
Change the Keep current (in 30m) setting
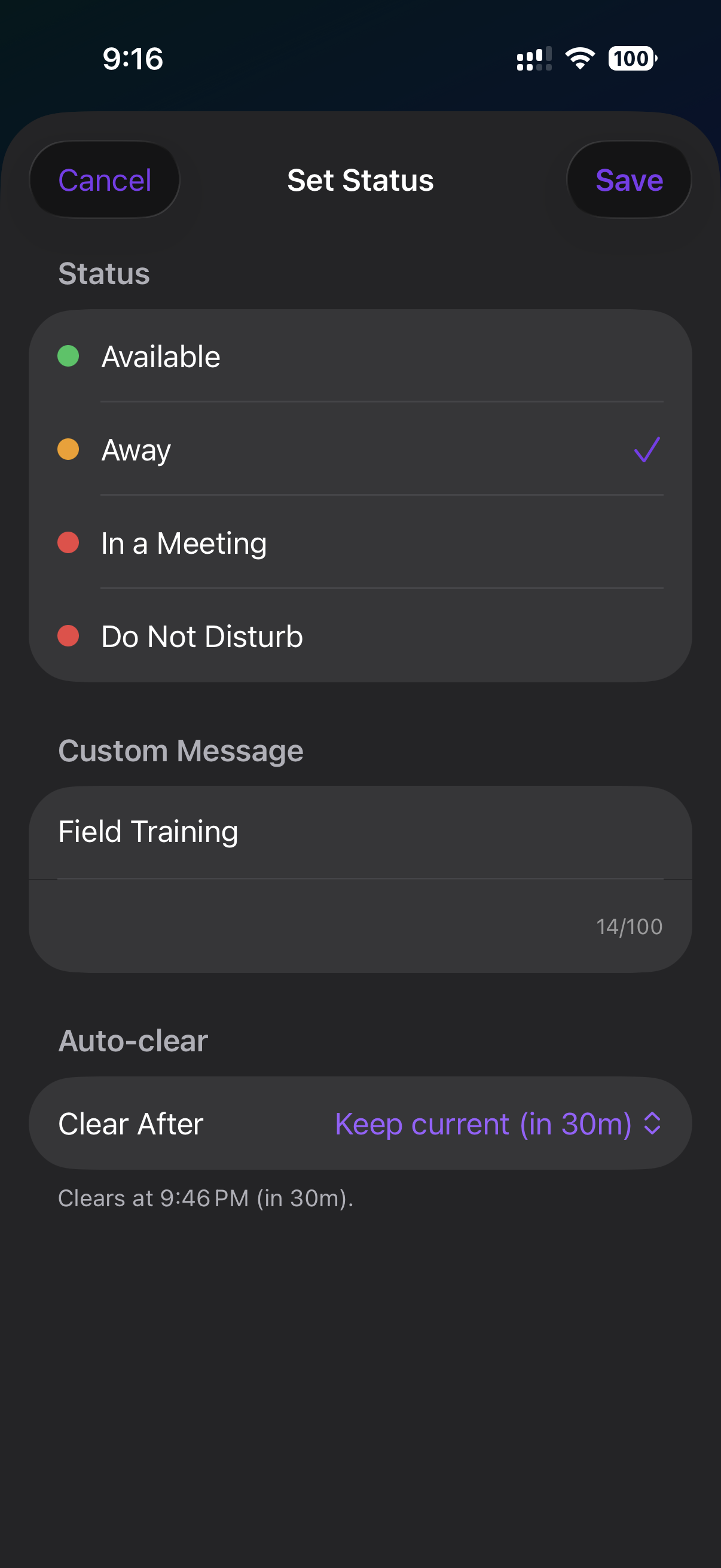(x=484, y=1124)
